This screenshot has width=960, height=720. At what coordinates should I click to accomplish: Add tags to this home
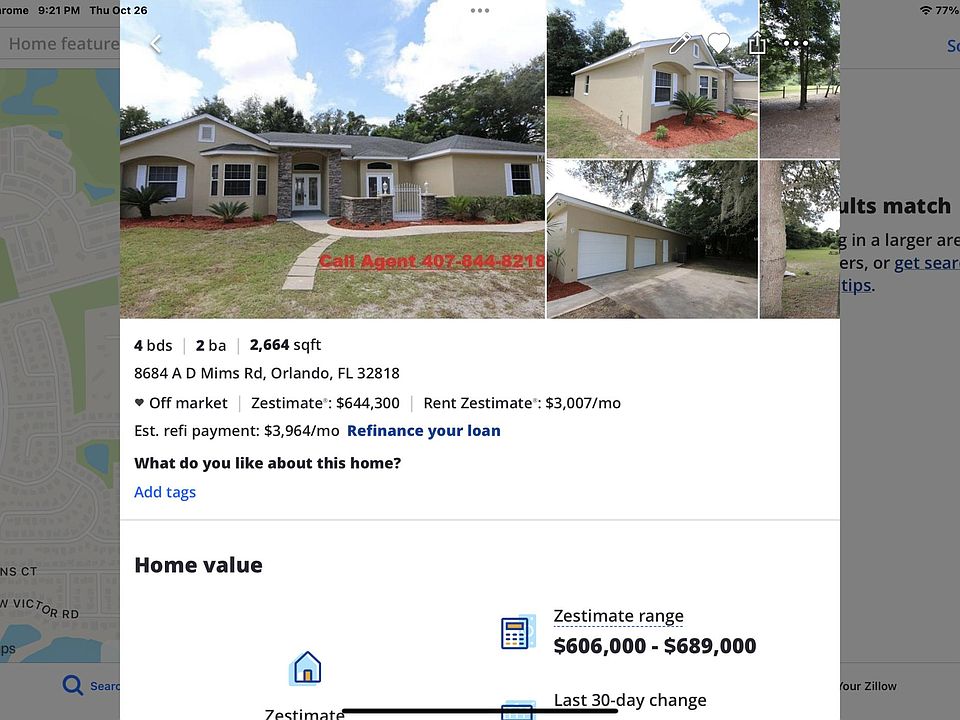pyautogui.click(x=165, y=492)
